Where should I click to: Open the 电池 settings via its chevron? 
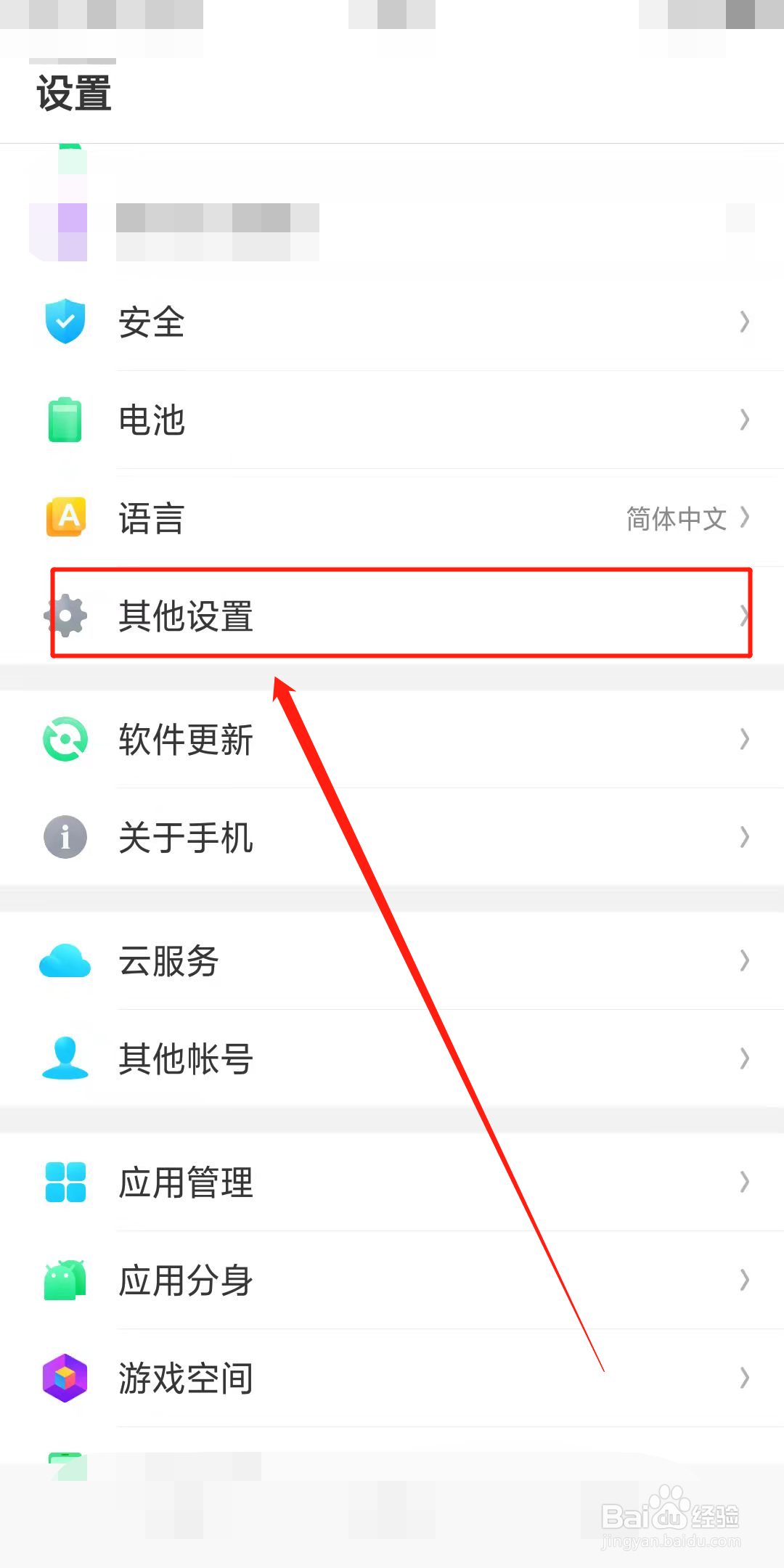click(745, 420)
